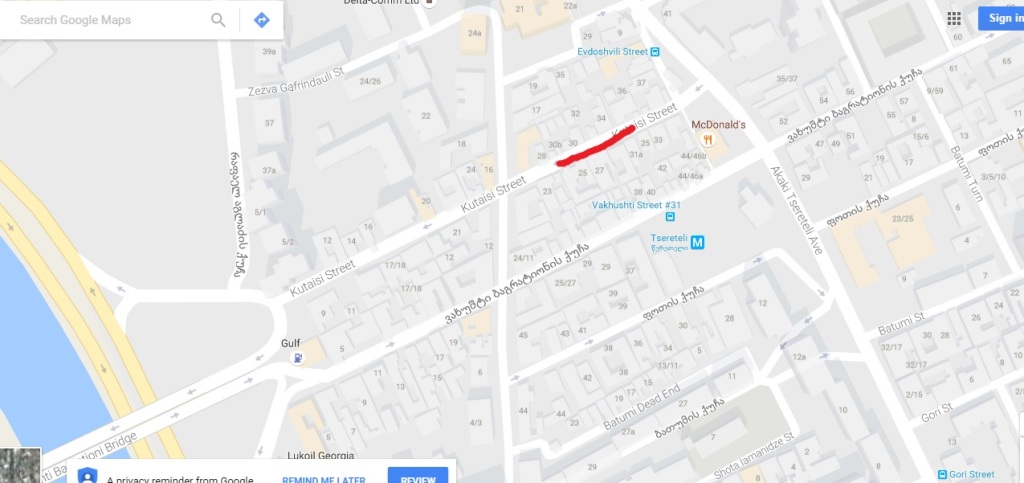Tap Review on the privacy reminder
Image resolution: width=1024 pixels, height=483 pixels.
coord(417,476)
